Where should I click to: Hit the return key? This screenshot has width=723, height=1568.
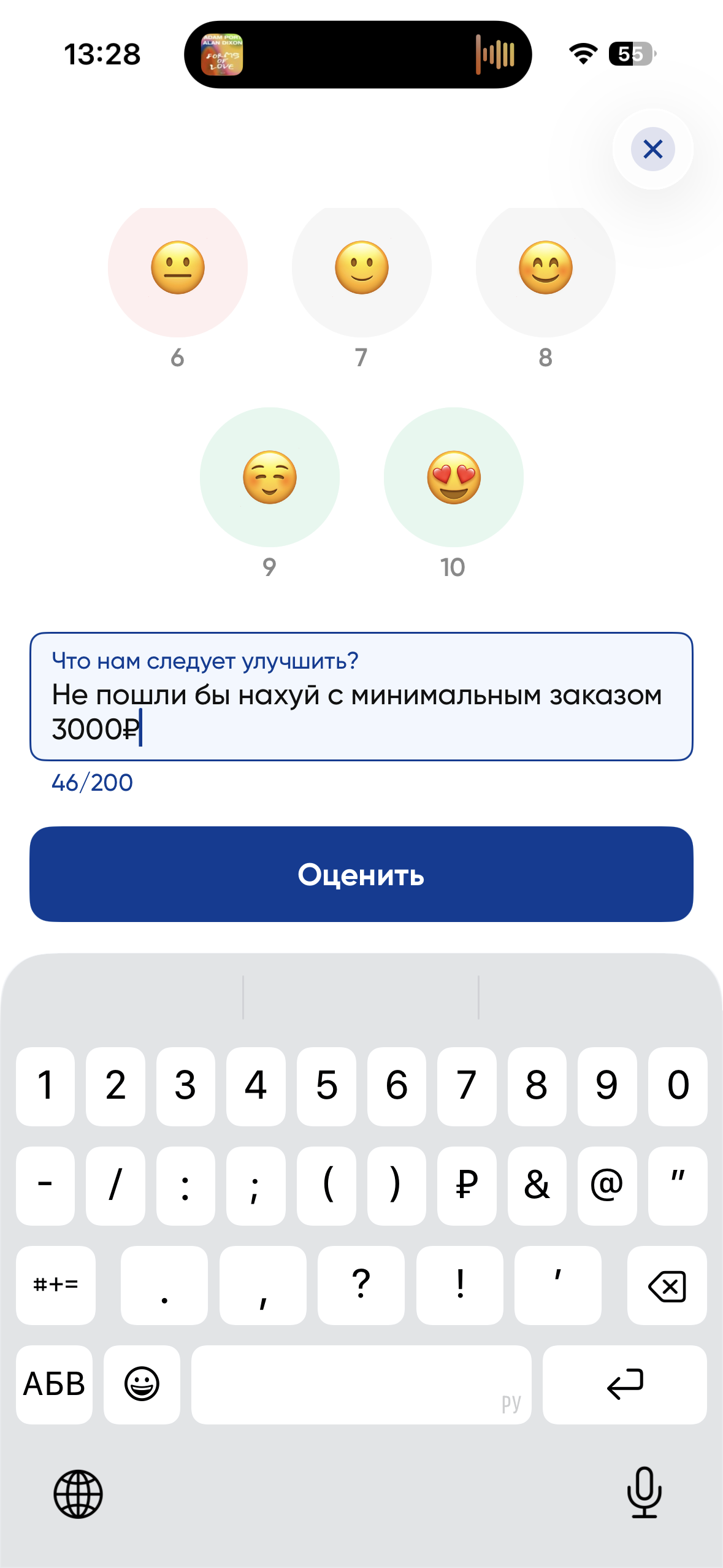(624, 1385)
